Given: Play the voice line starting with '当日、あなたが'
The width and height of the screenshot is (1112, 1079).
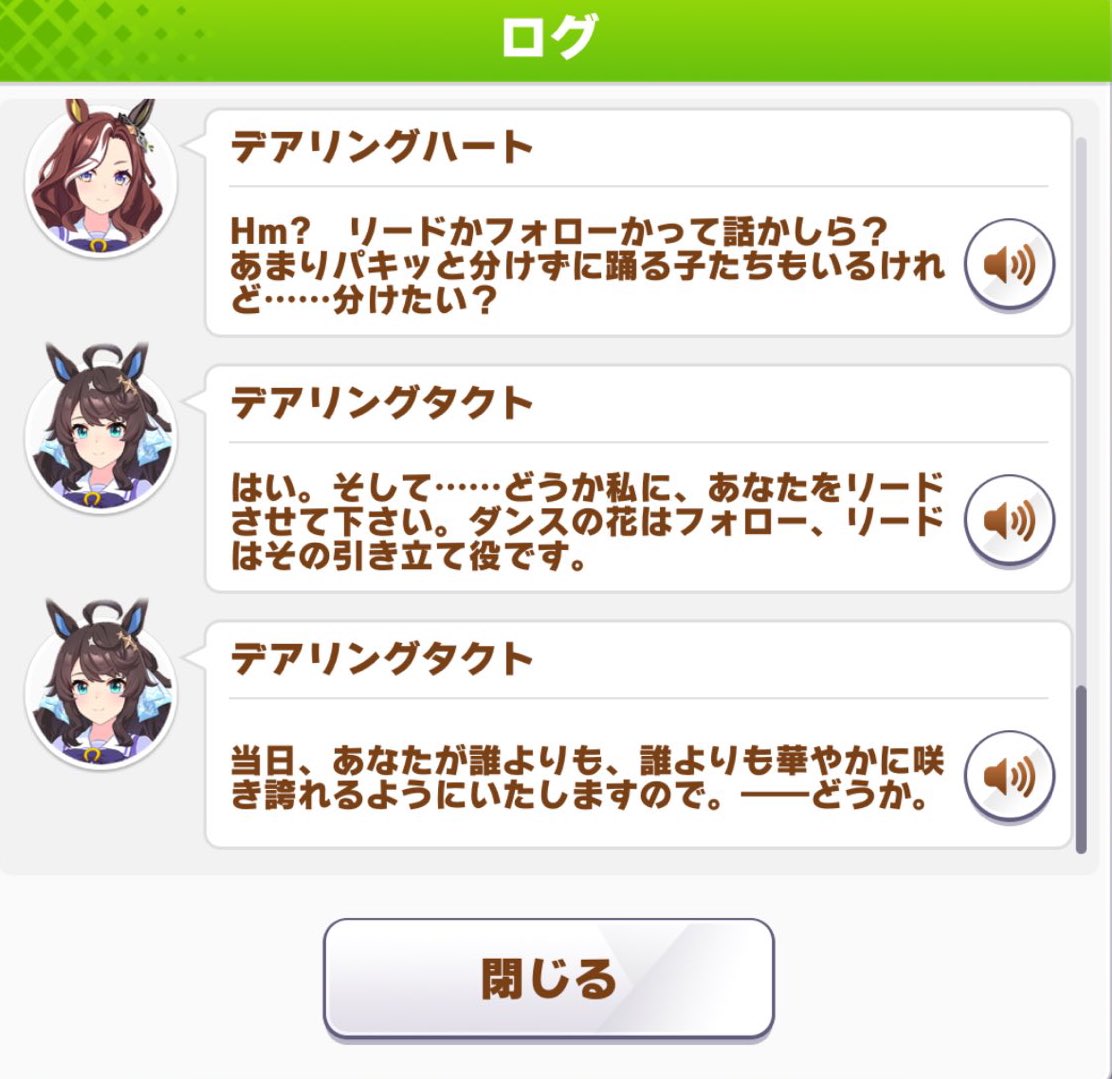Looking at the screenshot, I should 1008,776.
